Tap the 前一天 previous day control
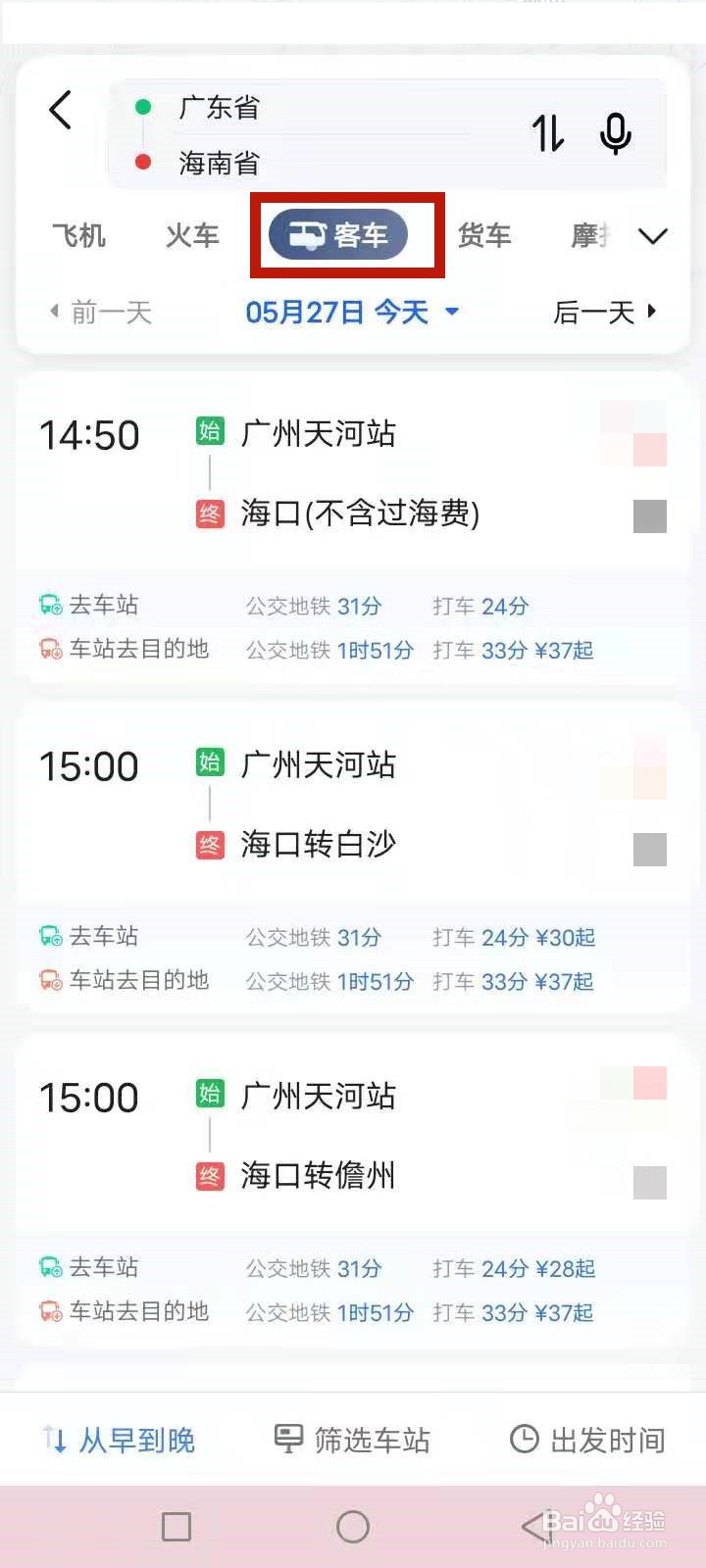 [x=103, y=312]
